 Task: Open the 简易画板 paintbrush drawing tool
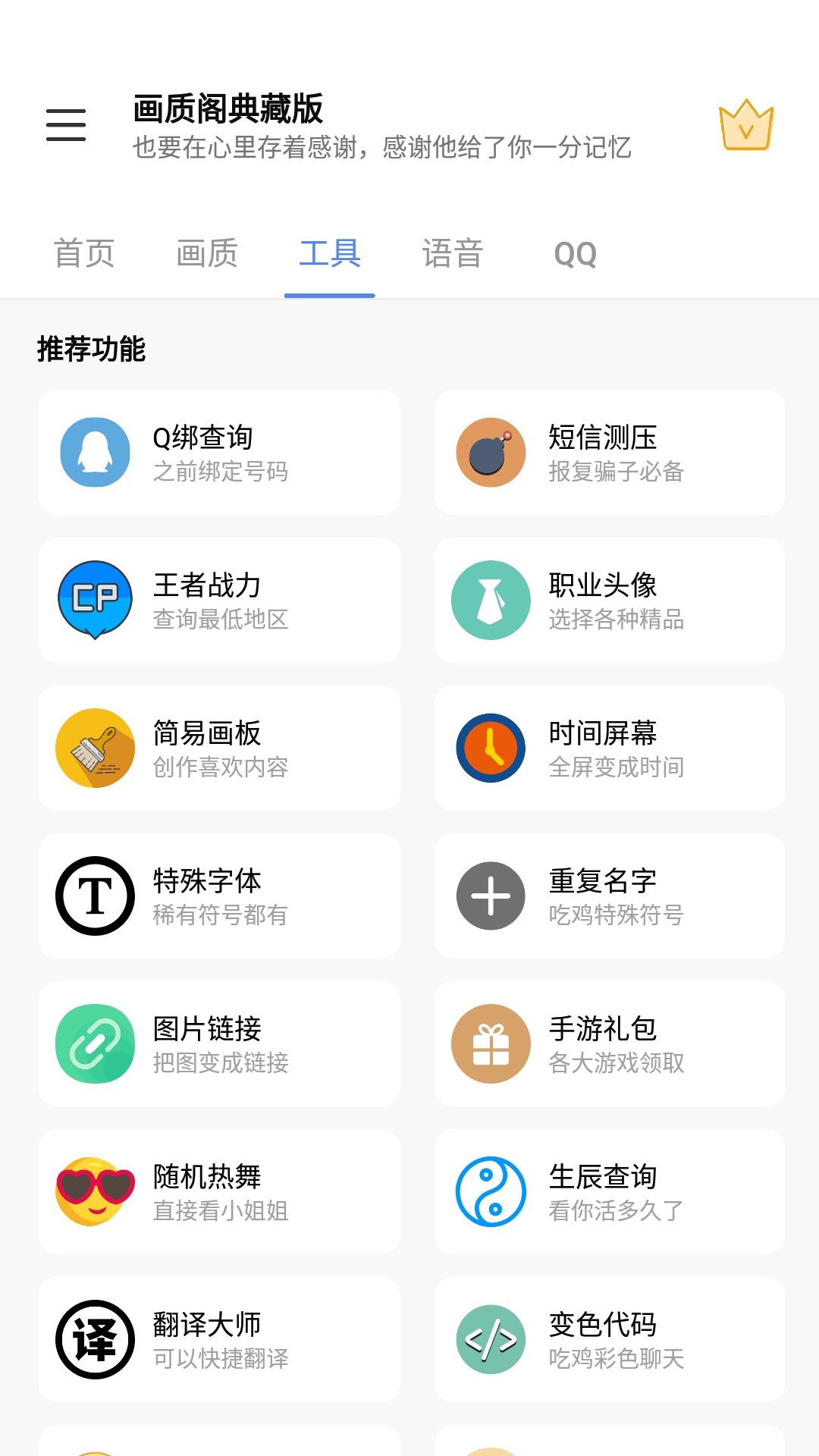click(x=94, y=748)
